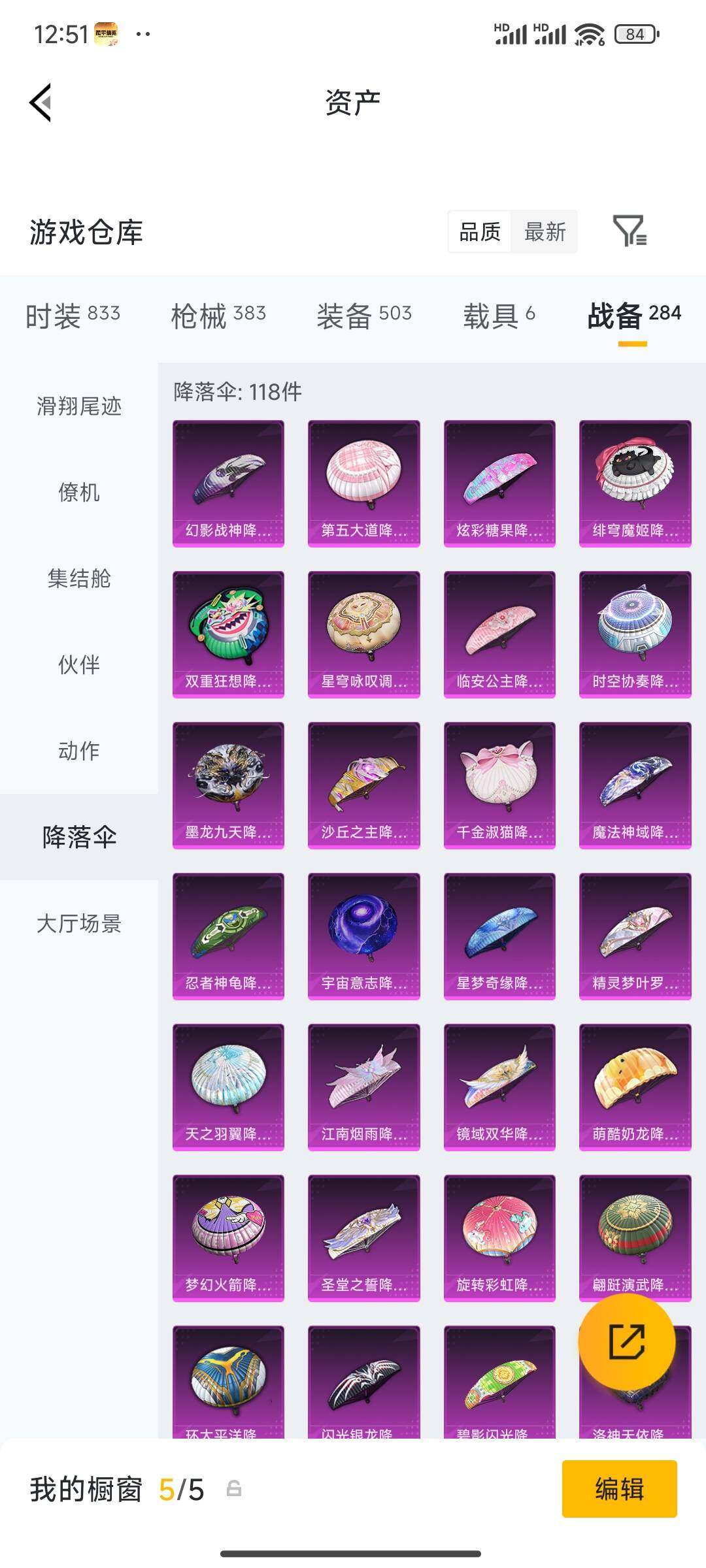Switch to the 装备 tab
This screenshot has height=1568, width=706.
coord(364,316)
